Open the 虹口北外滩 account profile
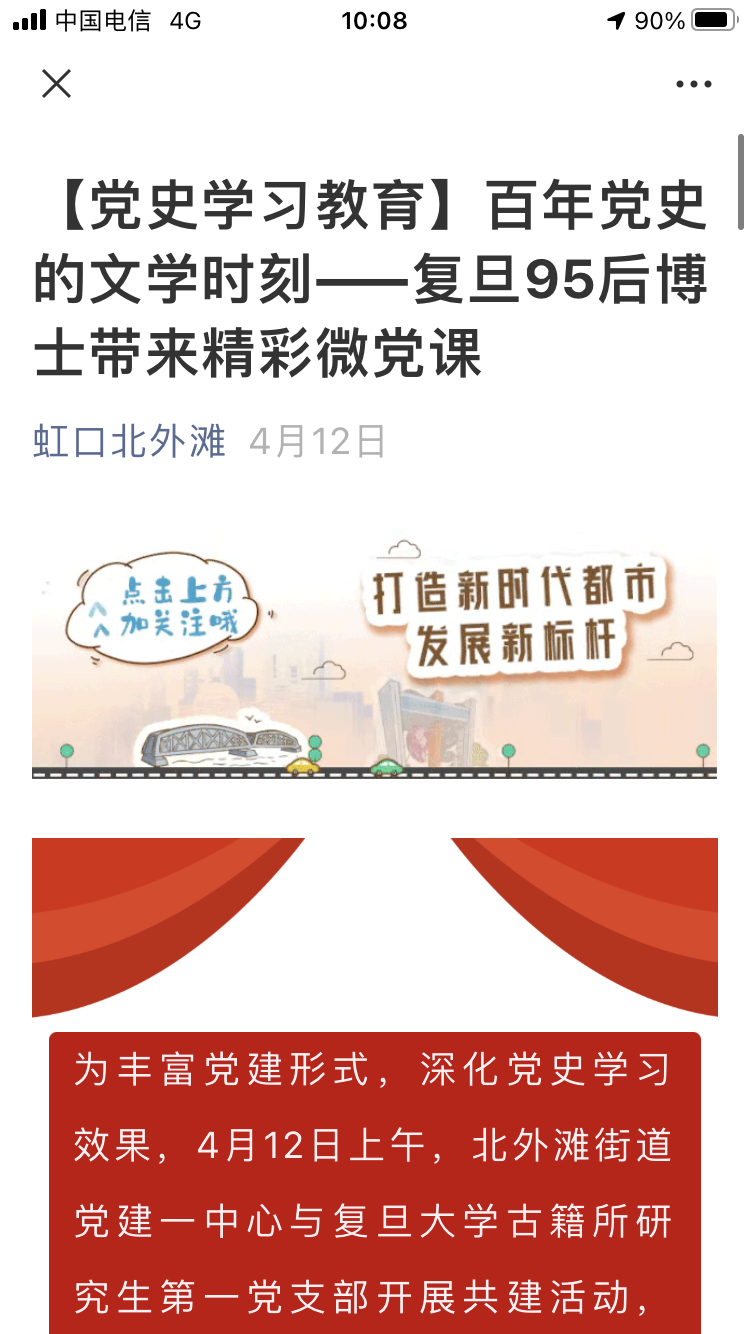 130,441
